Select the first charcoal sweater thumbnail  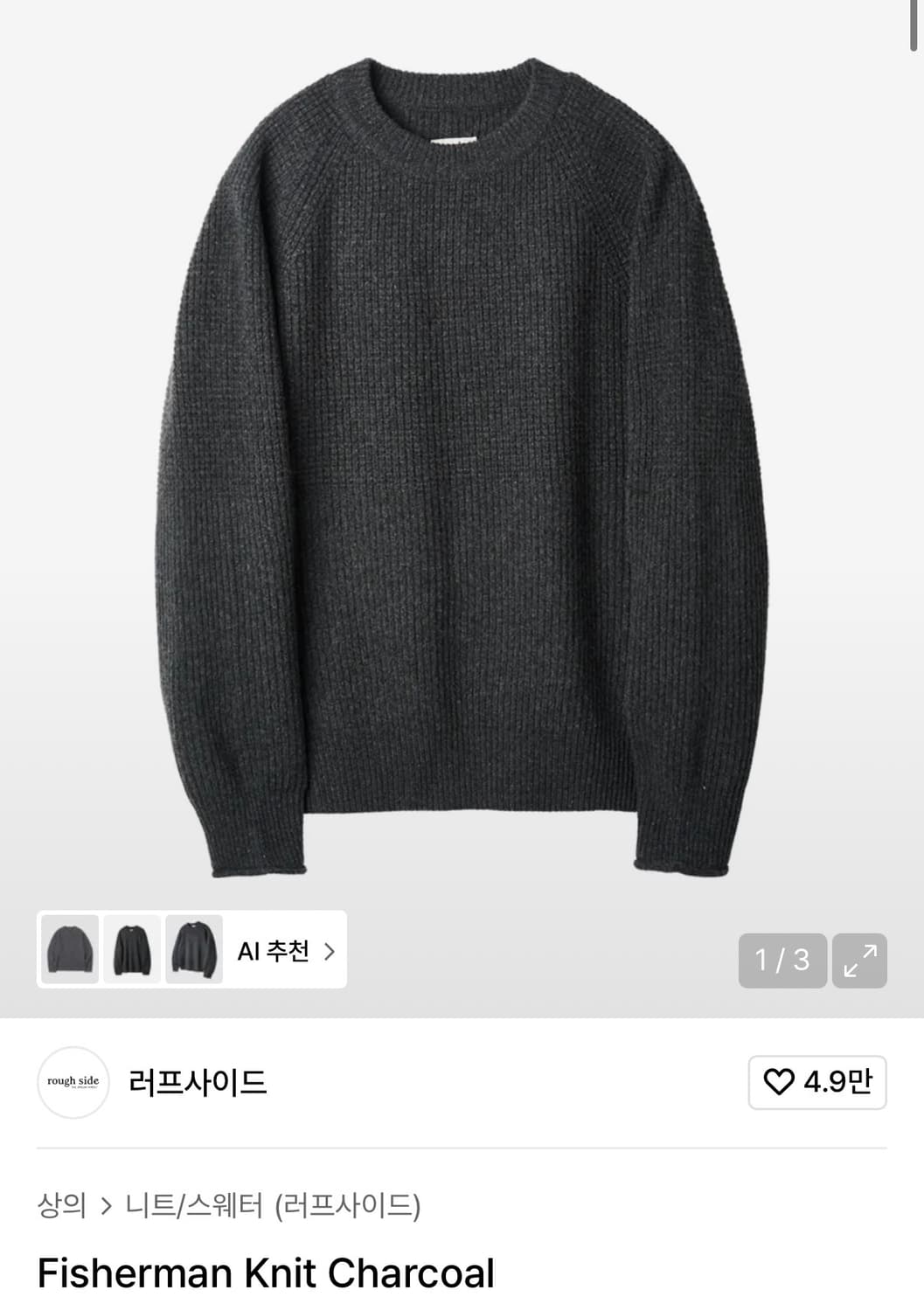tap(68, 951)
